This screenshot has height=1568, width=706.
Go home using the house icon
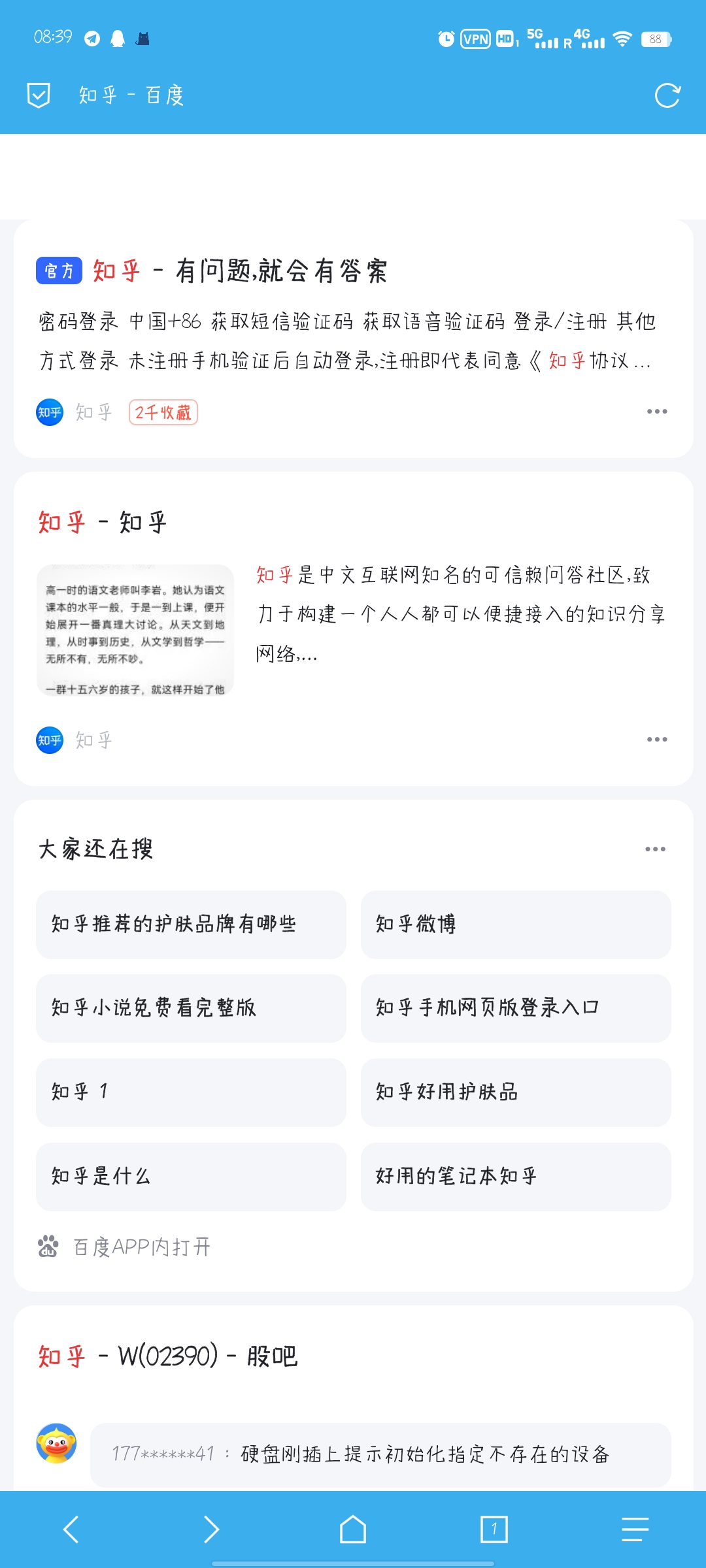[x=353, y=1528]
